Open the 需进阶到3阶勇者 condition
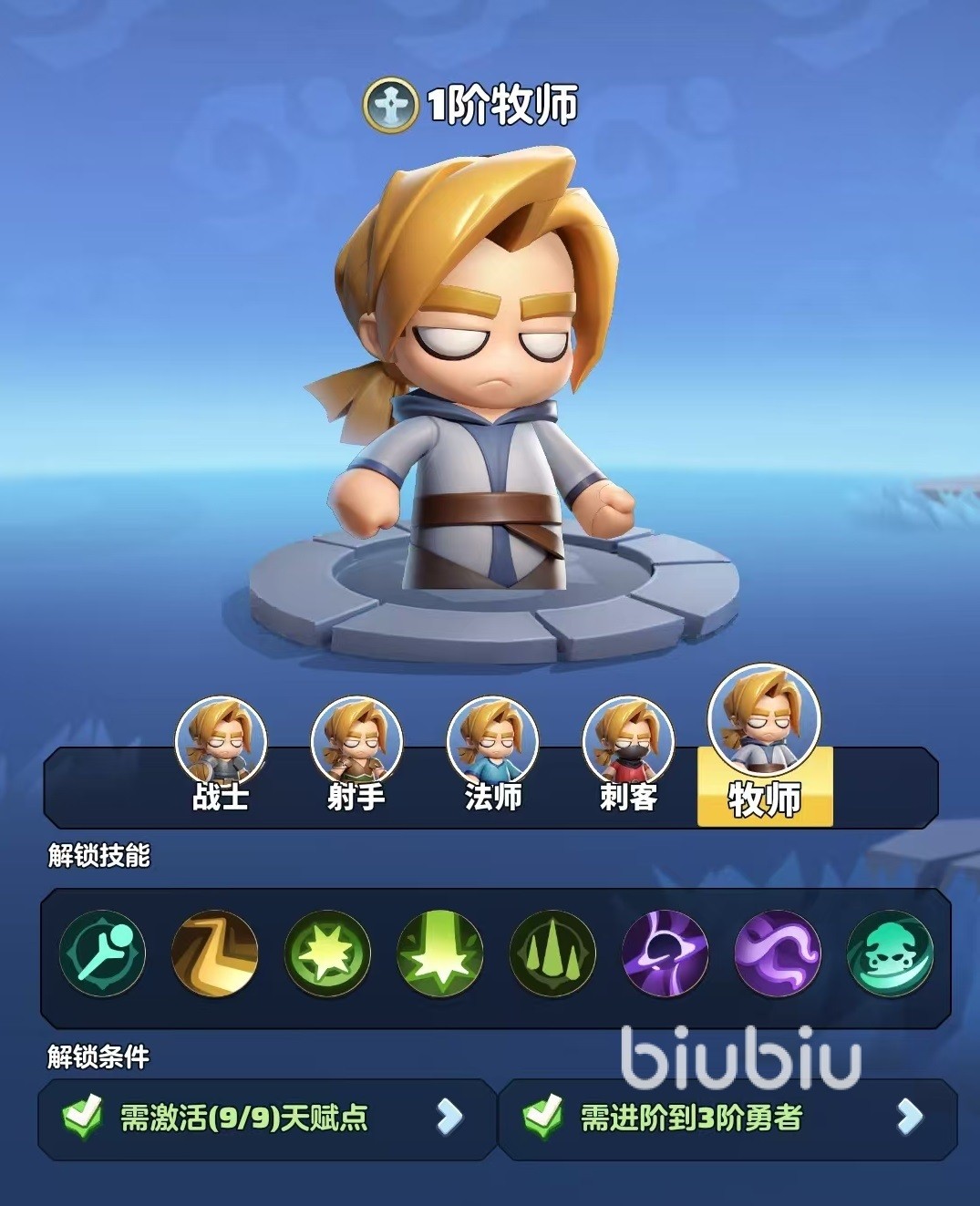 [727, 1117]
